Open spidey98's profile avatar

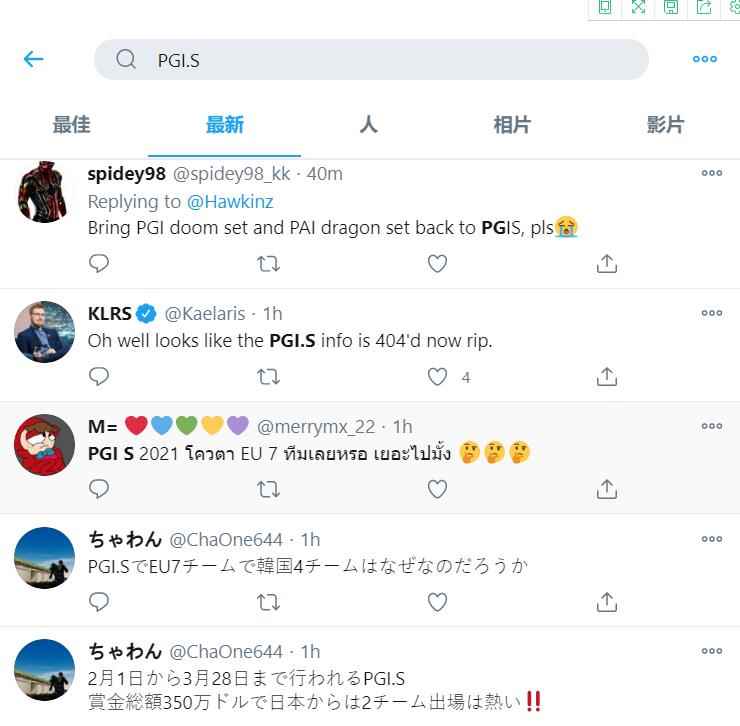coord(45,191)
